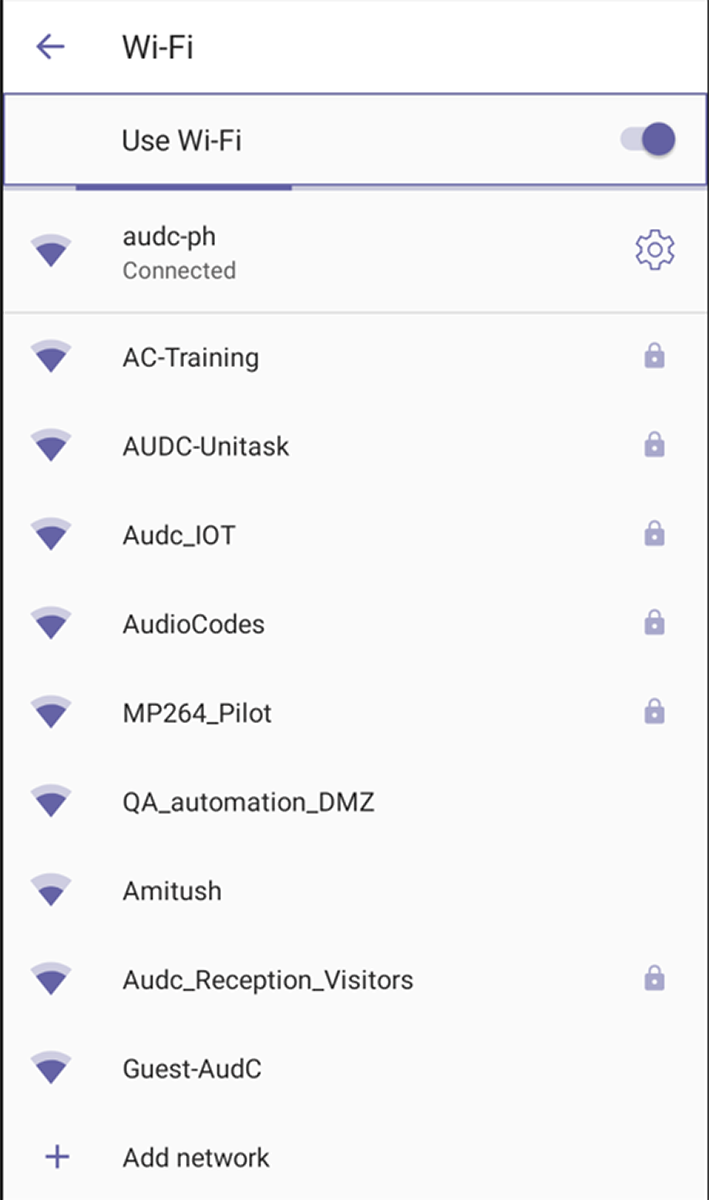Join Audc_Reception_Visitors network
The width and height of the screenshot is (709, 1200).
[x=354, y=980]
